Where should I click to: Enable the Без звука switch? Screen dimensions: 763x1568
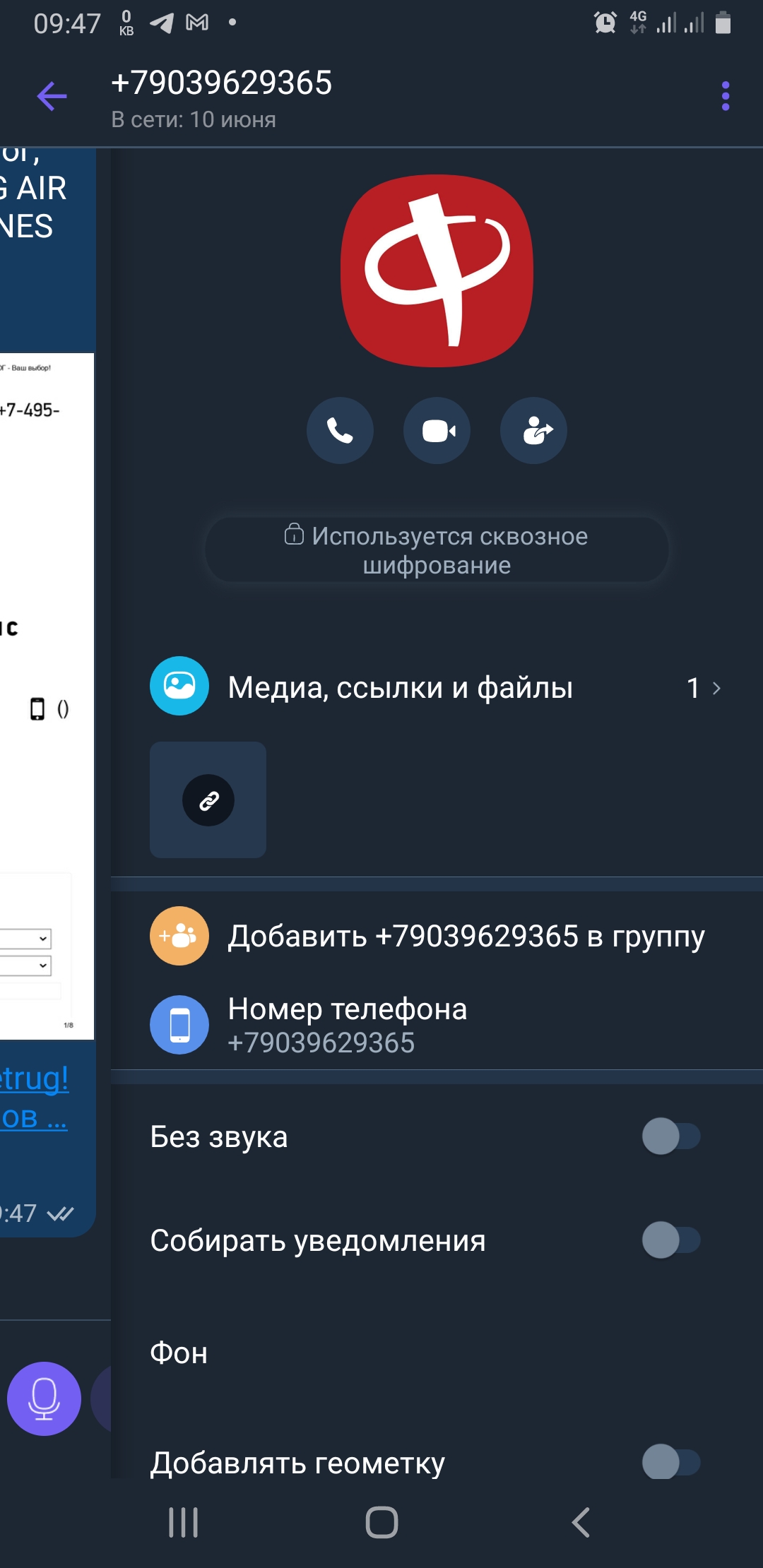[x=670, y=1136]
